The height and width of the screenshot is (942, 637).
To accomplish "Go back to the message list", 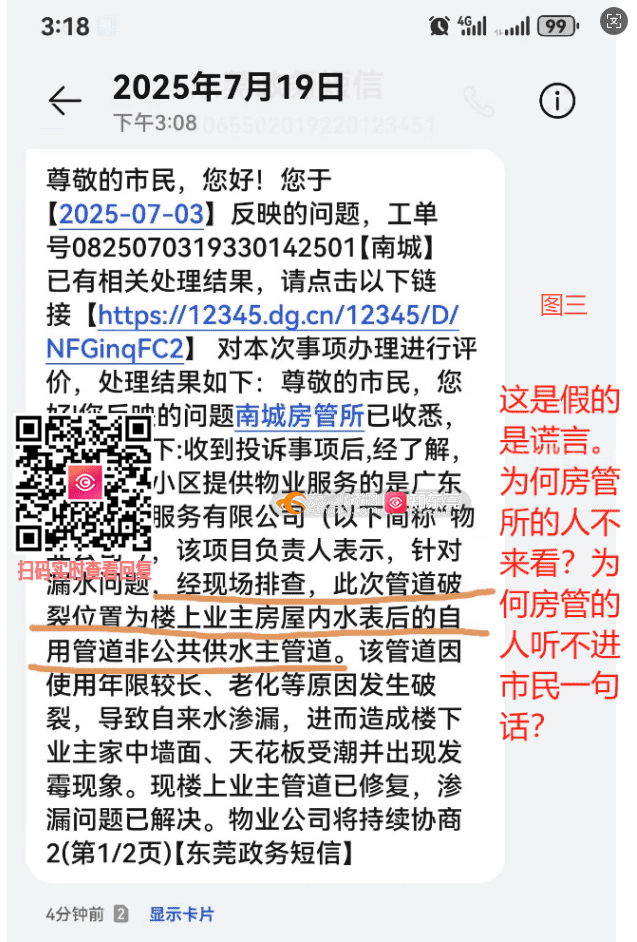I will [x=65, y=100].
